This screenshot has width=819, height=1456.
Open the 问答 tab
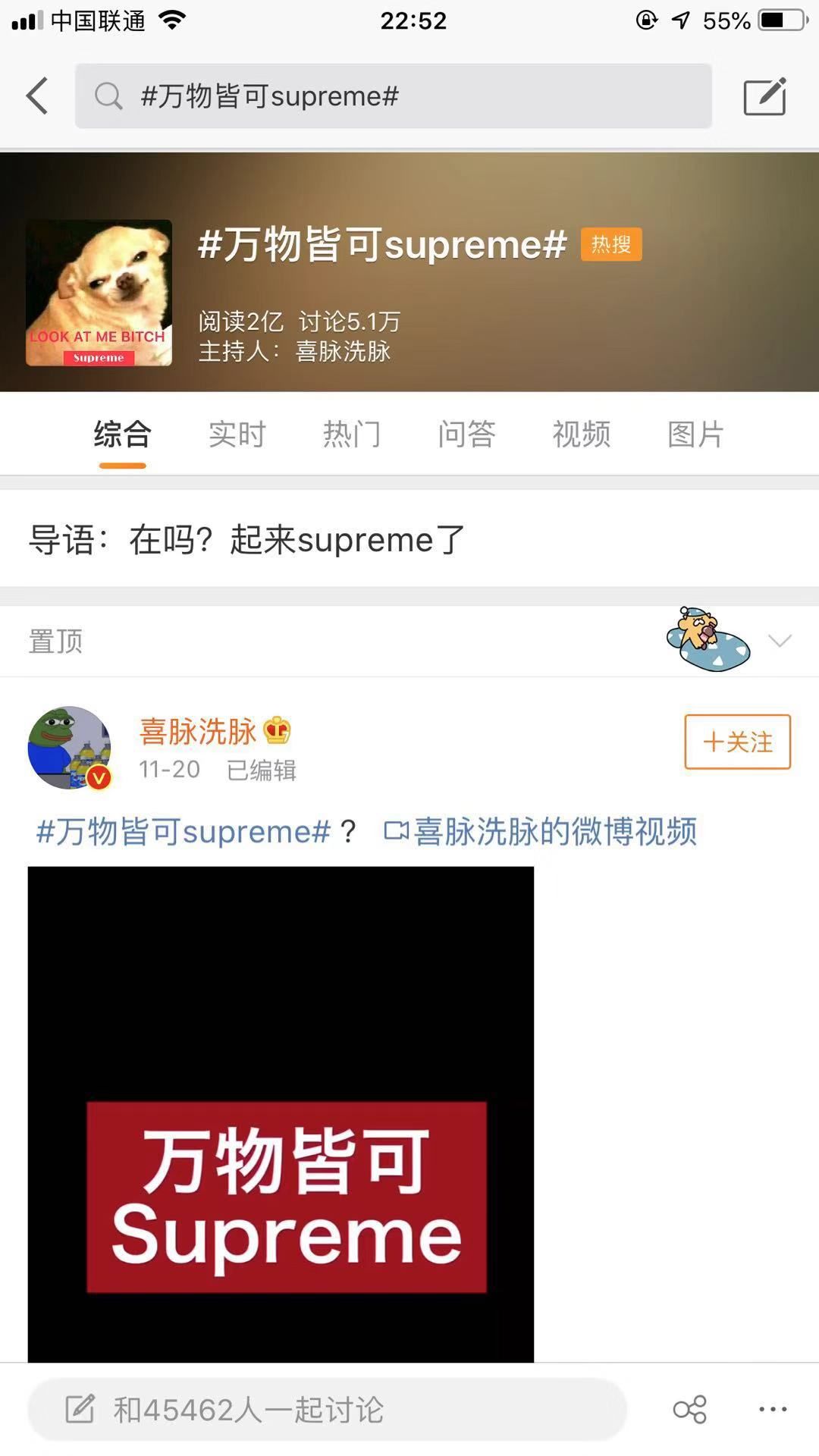466,435
